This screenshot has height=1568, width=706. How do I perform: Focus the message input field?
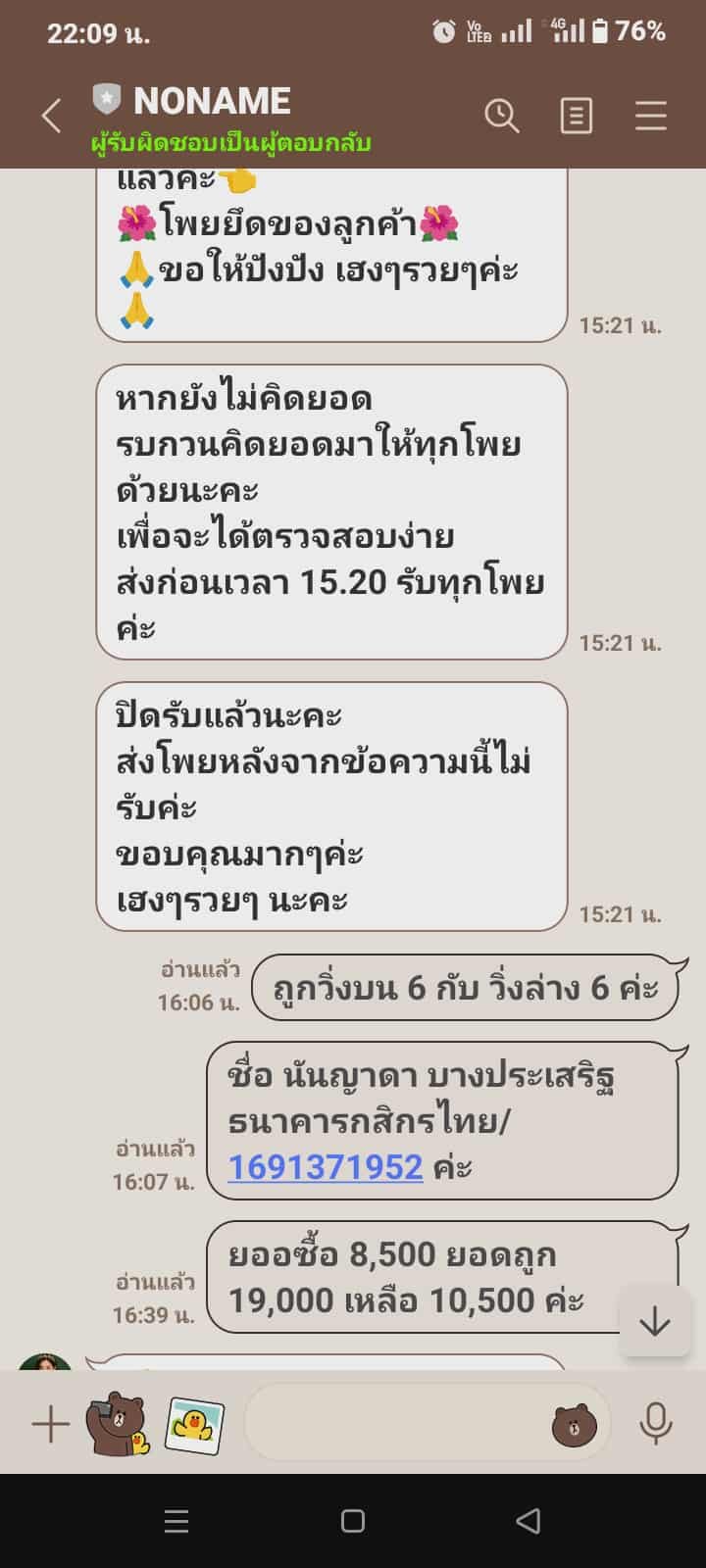[392, 1422]
